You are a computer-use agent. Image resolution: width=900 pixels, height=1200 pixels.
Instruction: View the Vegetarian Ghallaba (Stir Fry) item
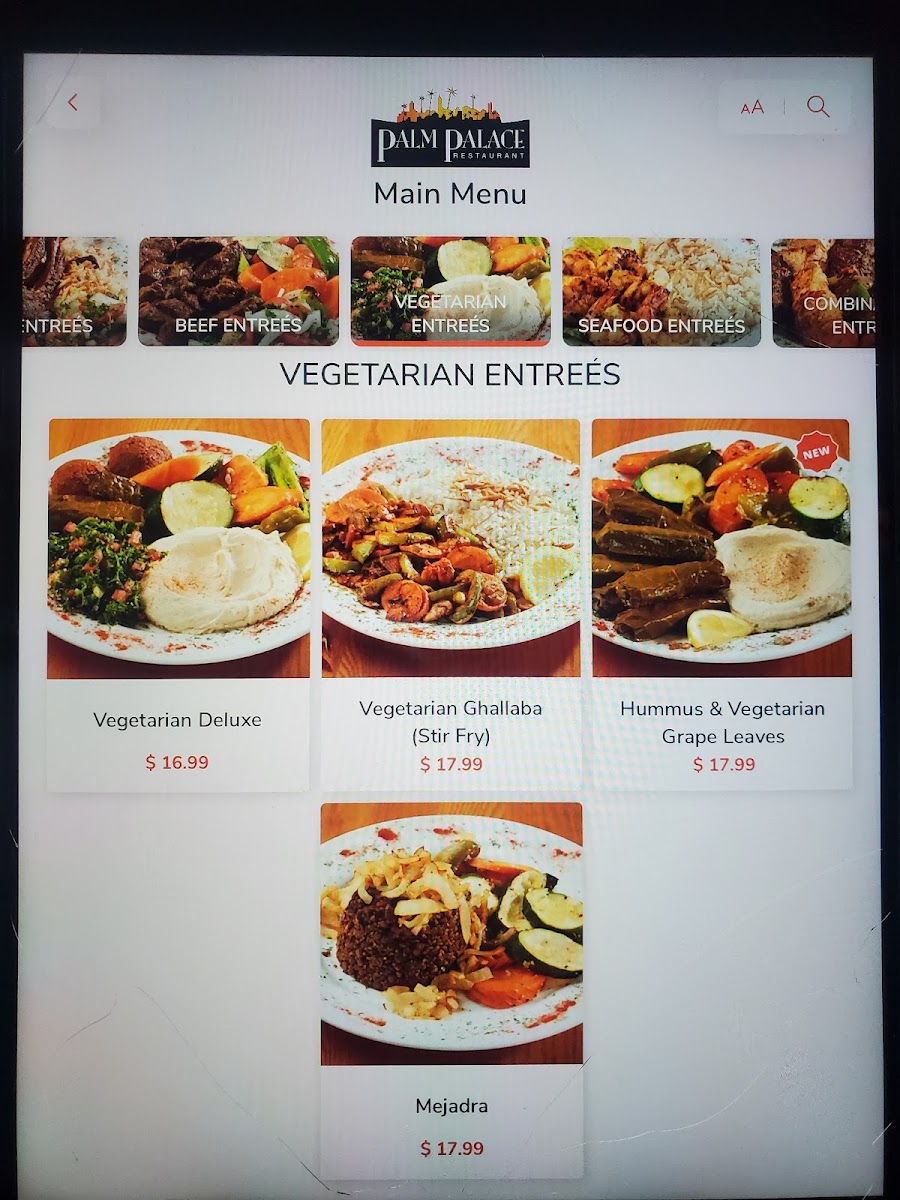tap(450, 603)
